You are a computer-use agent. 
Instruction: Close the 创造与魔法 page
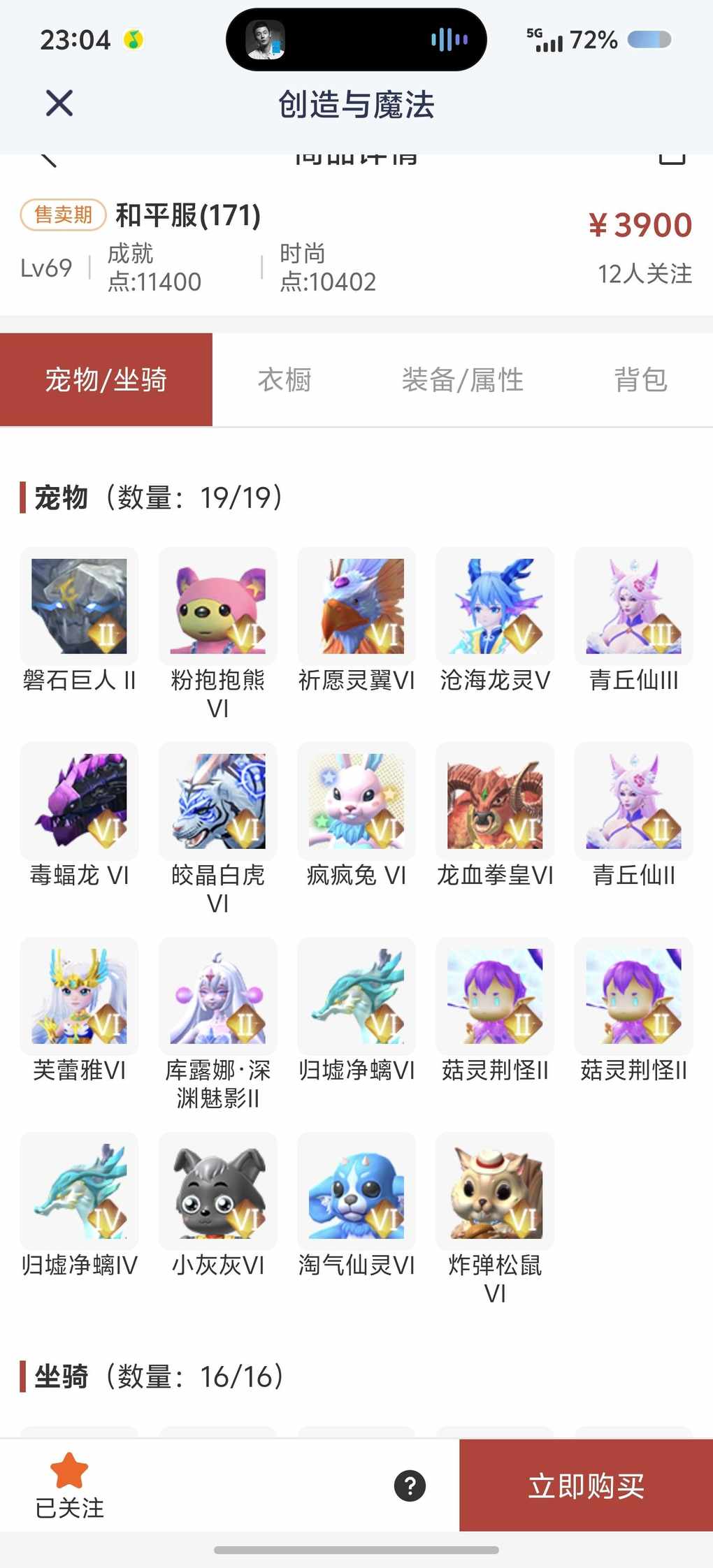(x=59, y=103)
